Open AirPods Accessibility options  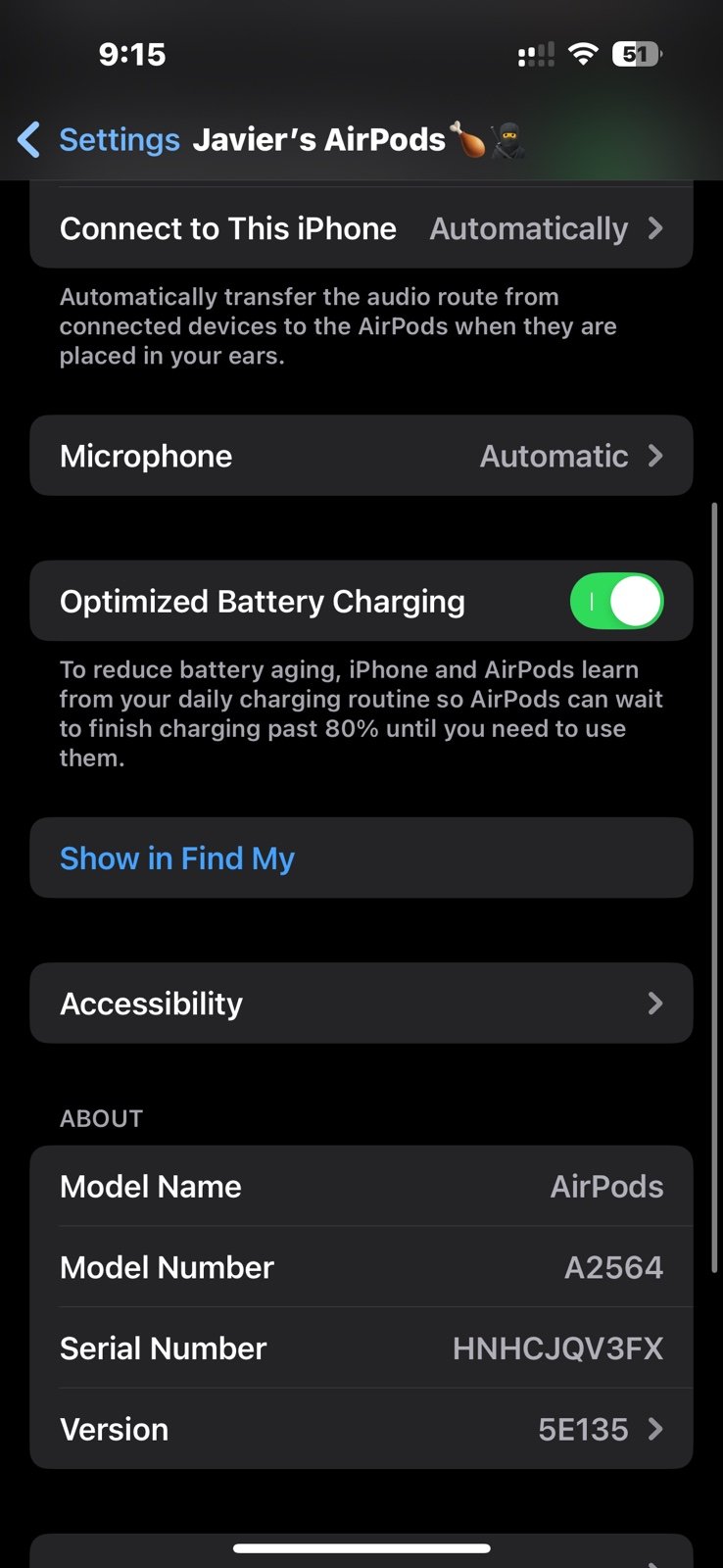coord(361,1003)
